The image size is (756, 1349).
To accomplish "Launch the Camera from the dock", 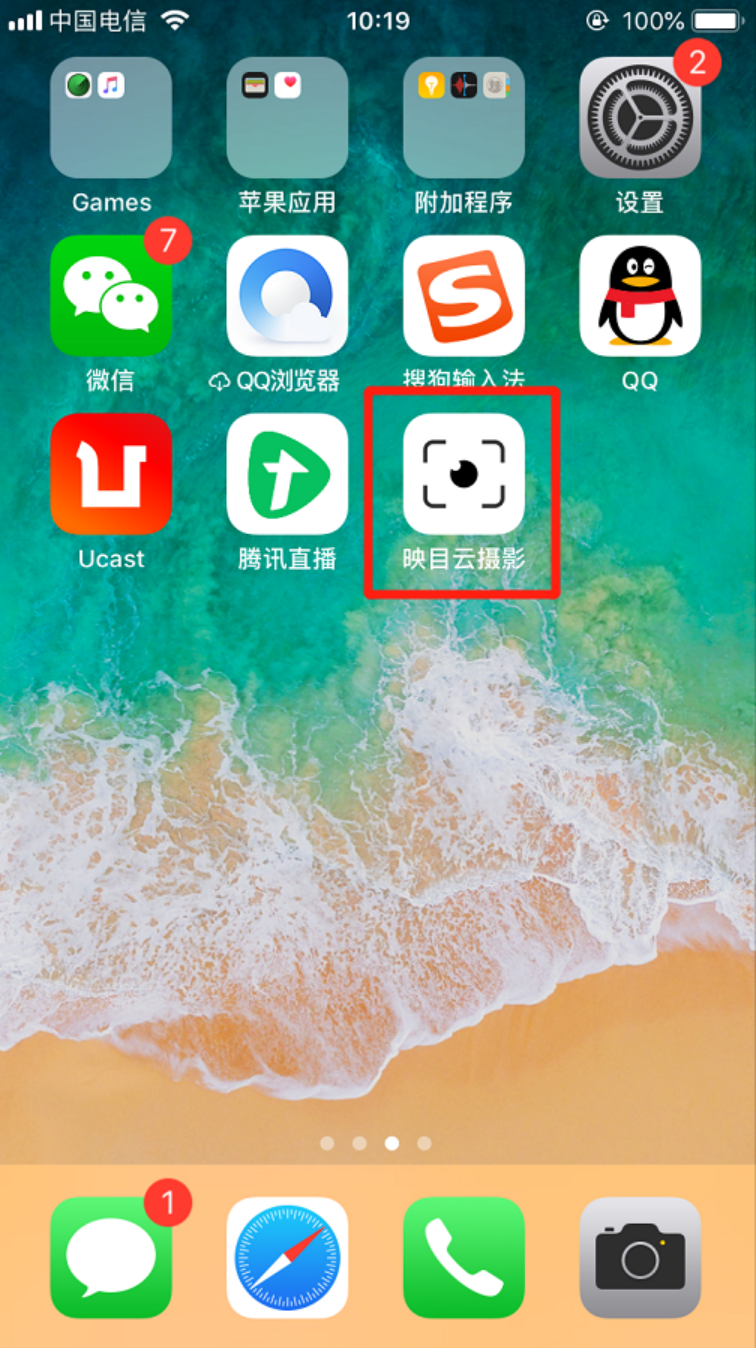I will 640,1257.
